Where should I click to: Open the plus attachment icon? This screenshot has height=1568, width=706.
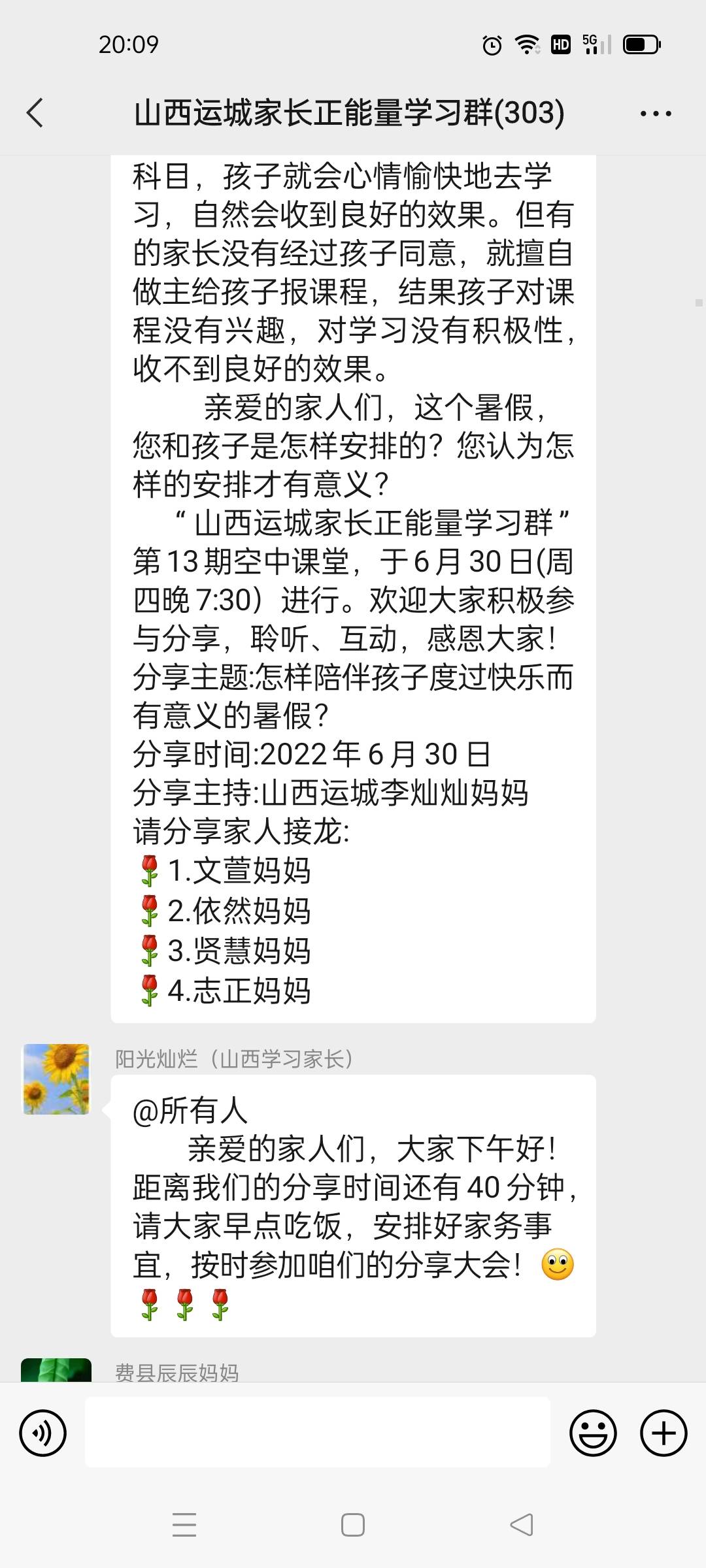[663, 1433]
